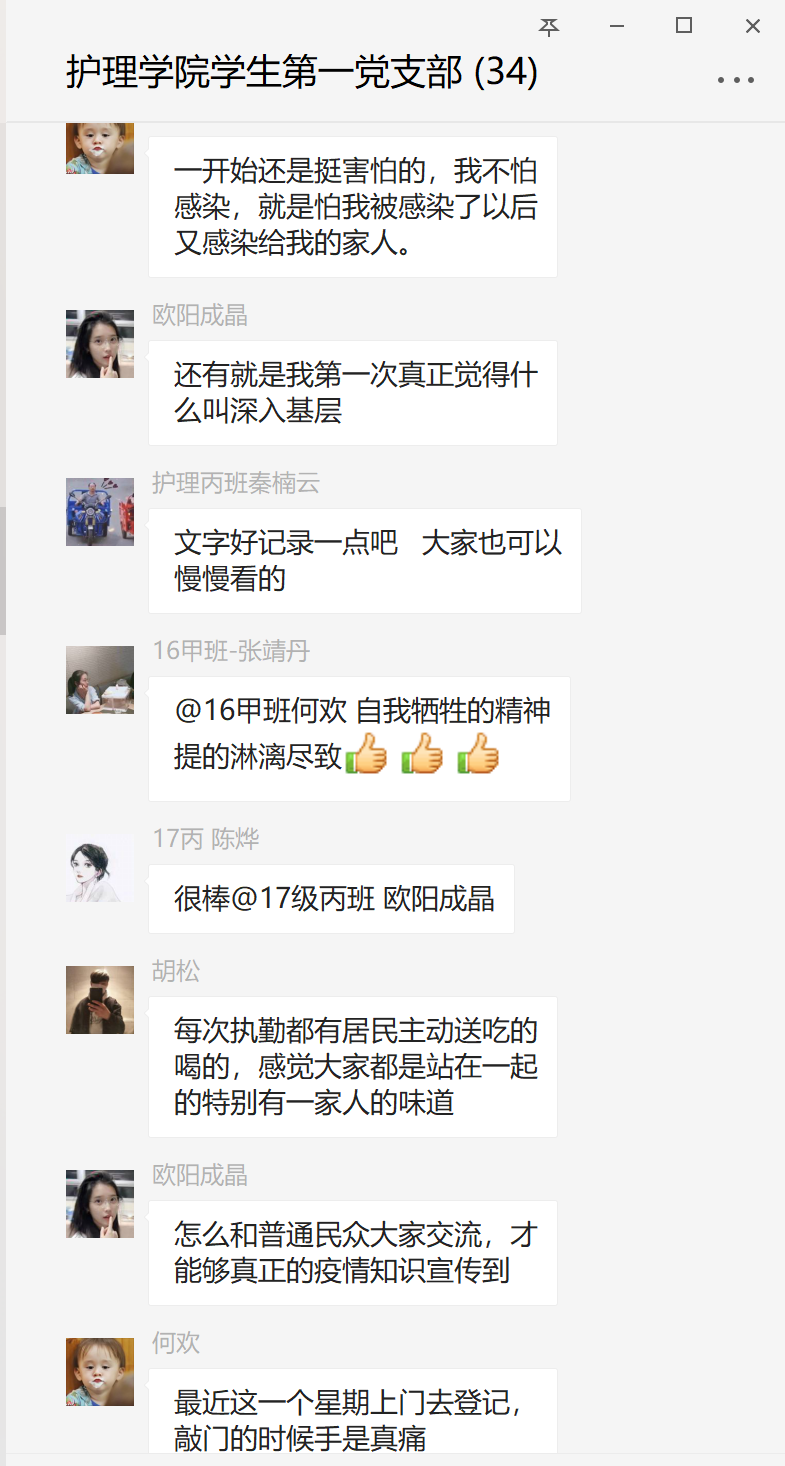785x1466 pixels.
Task: Minimize the chat window
Action: point(617,27)
